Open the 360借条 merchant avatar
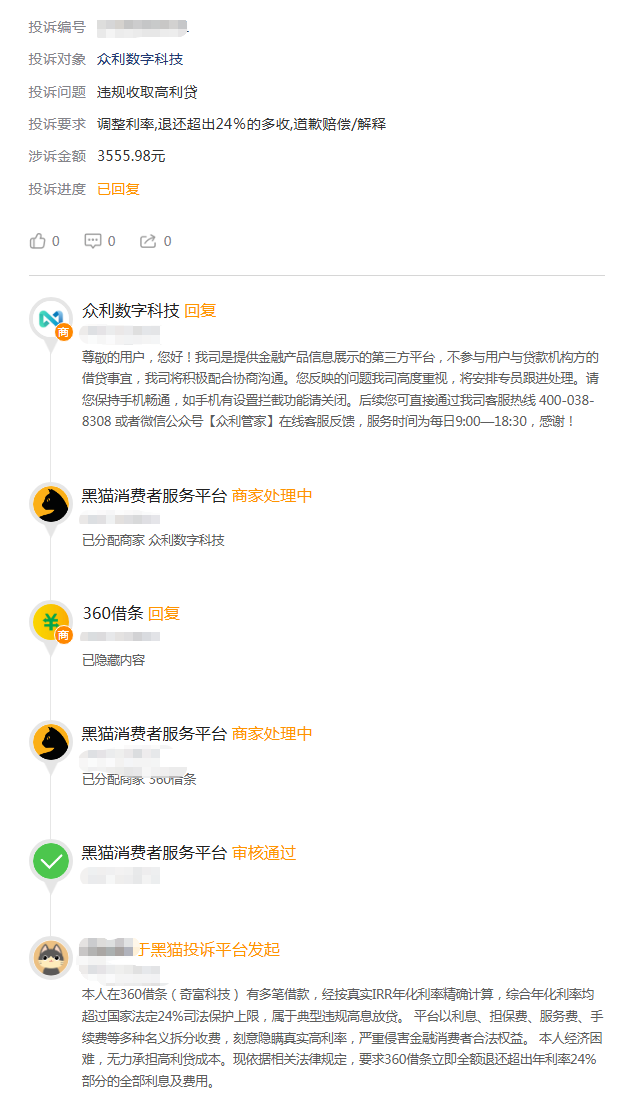 [50, 622]
